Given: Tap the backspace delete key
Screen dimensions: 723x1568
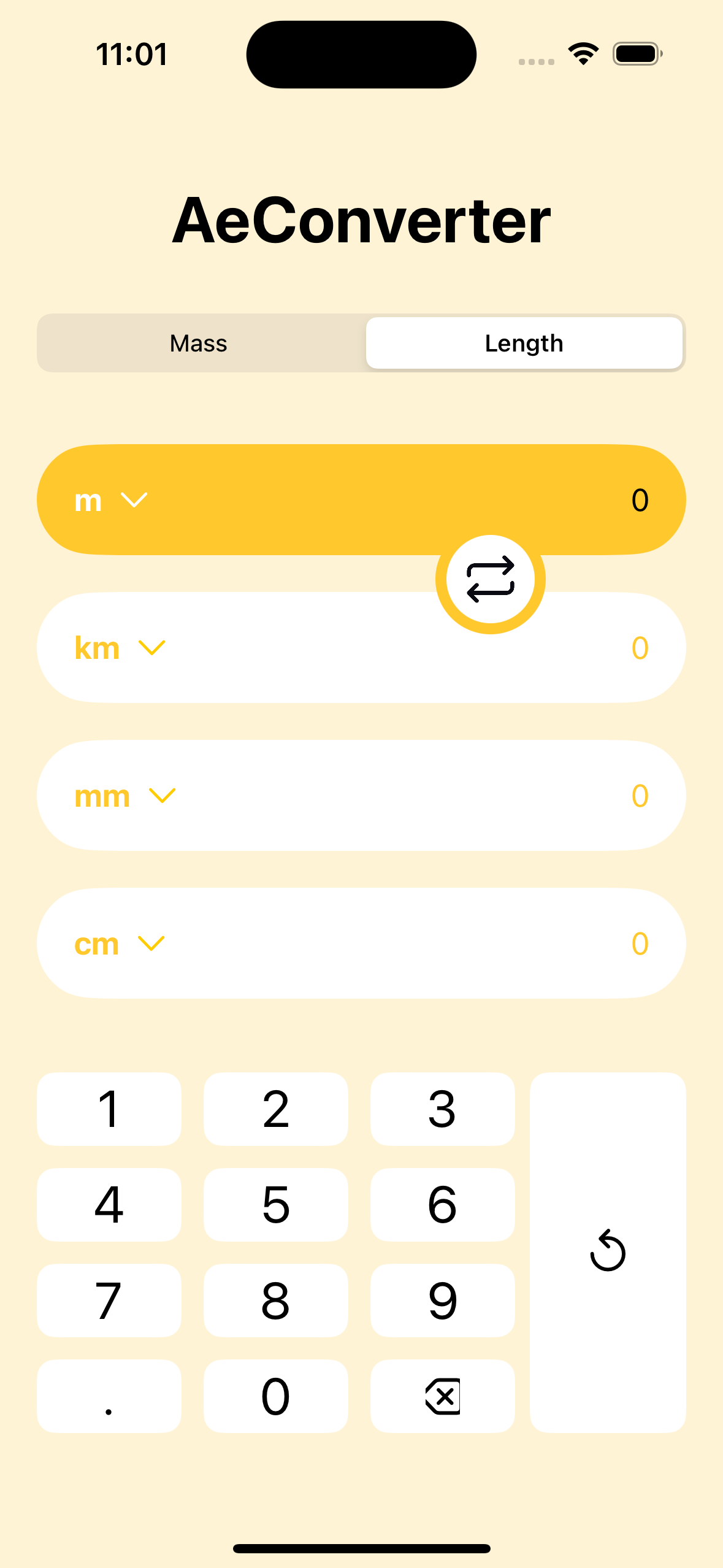Looking at the screenshot, I should pyautogui.click(x=442, y=1396).
